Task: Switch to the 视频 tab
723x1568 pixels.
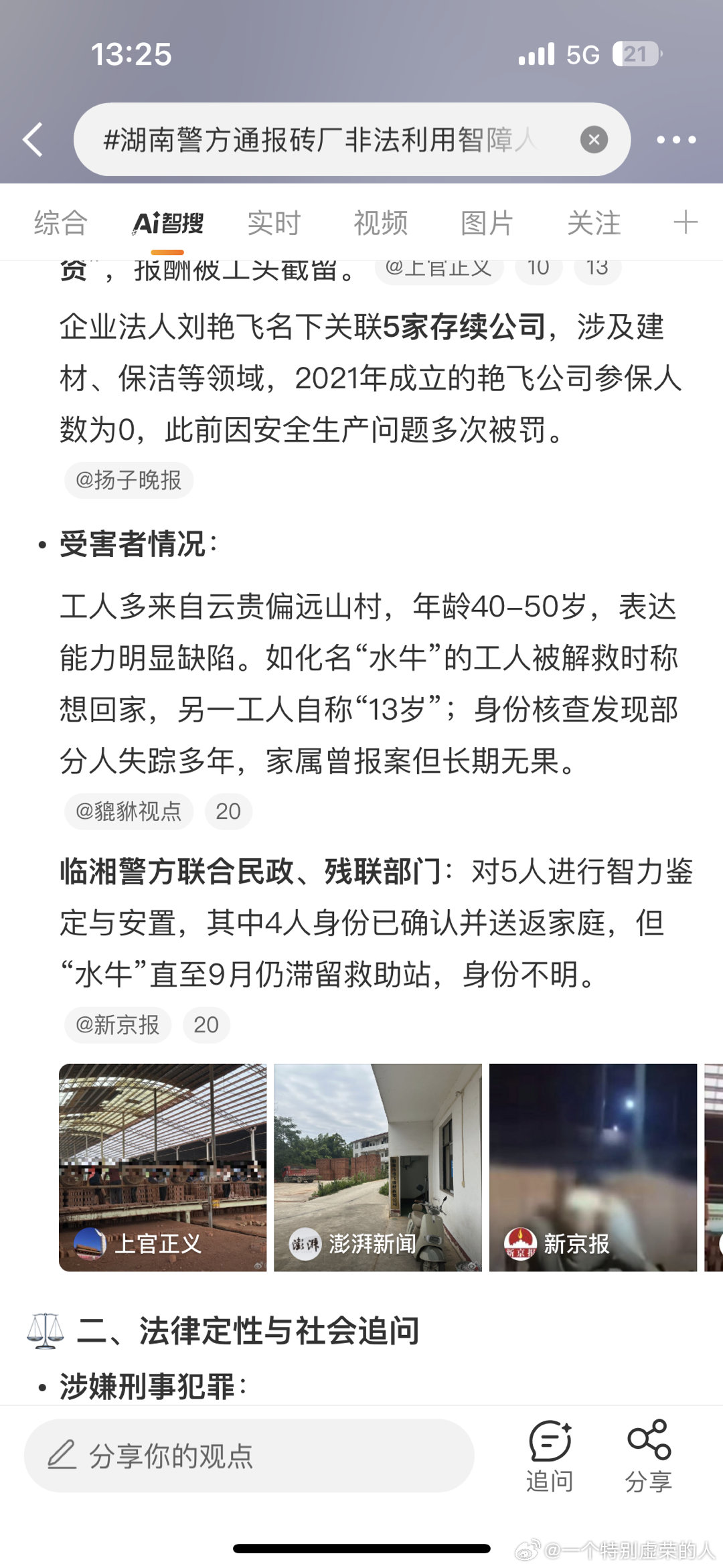Action: pyautogui.click(x=380, y=223)
